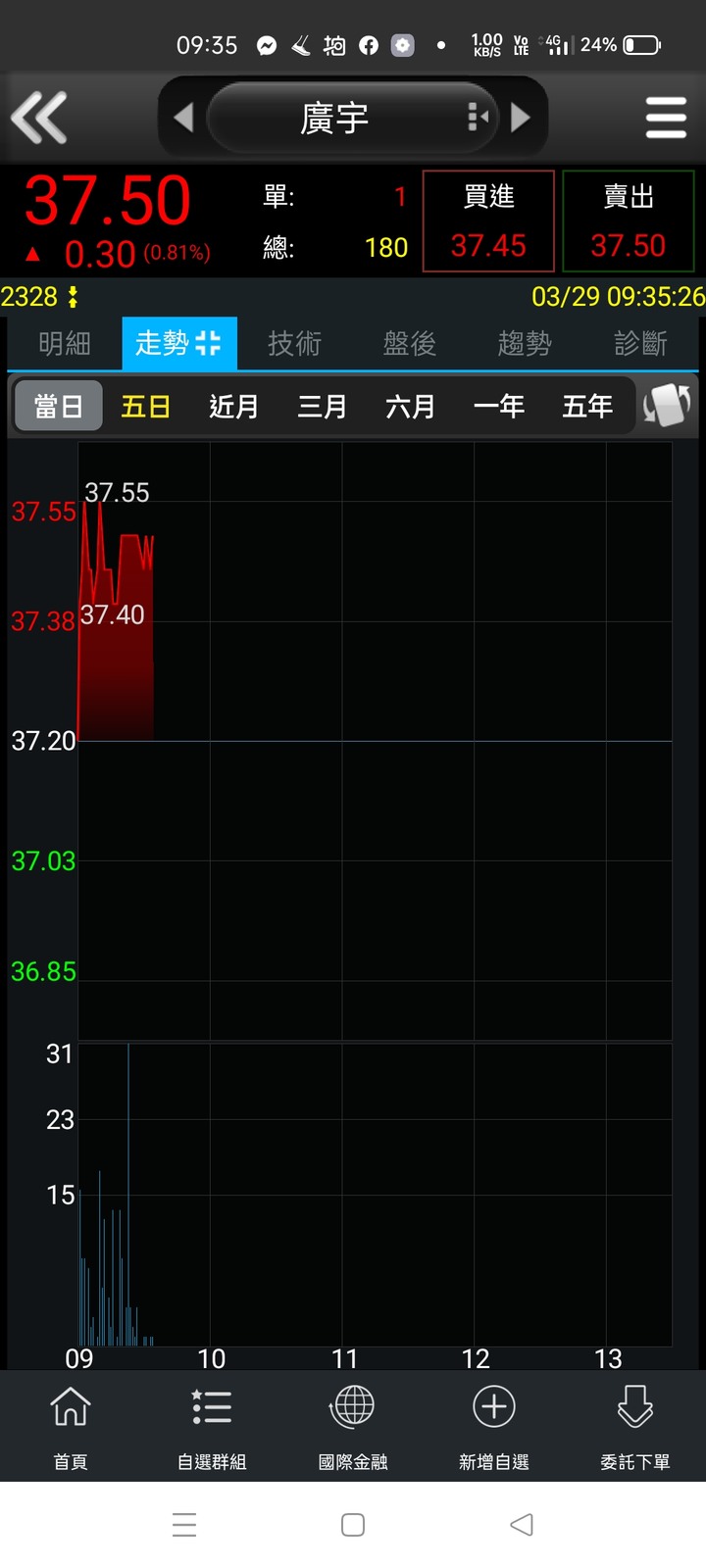Switch to the previous stock

click(183, 118)
